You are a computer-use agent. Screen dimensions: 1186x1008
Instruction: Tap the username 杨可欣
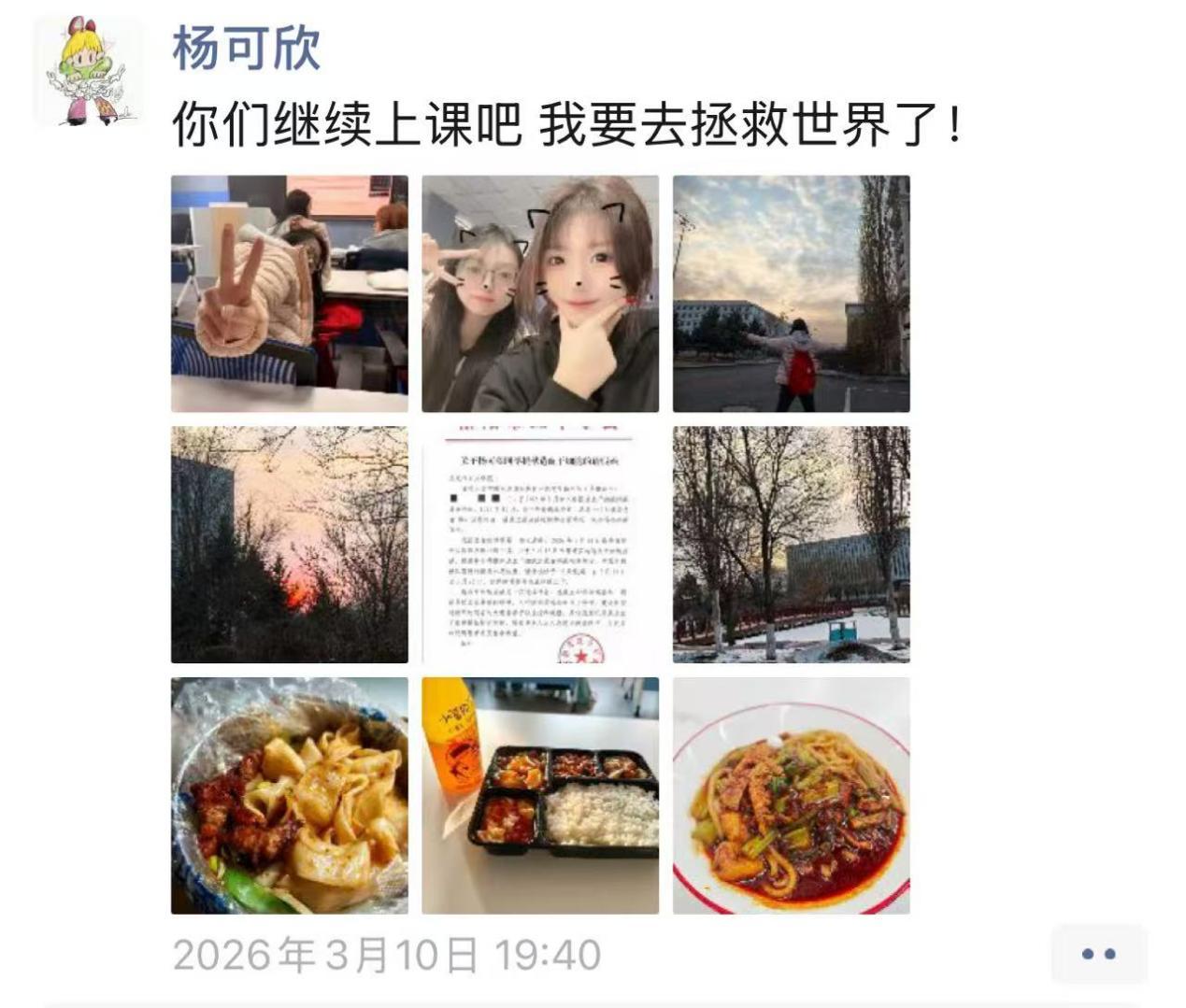[x=247, y=47]
